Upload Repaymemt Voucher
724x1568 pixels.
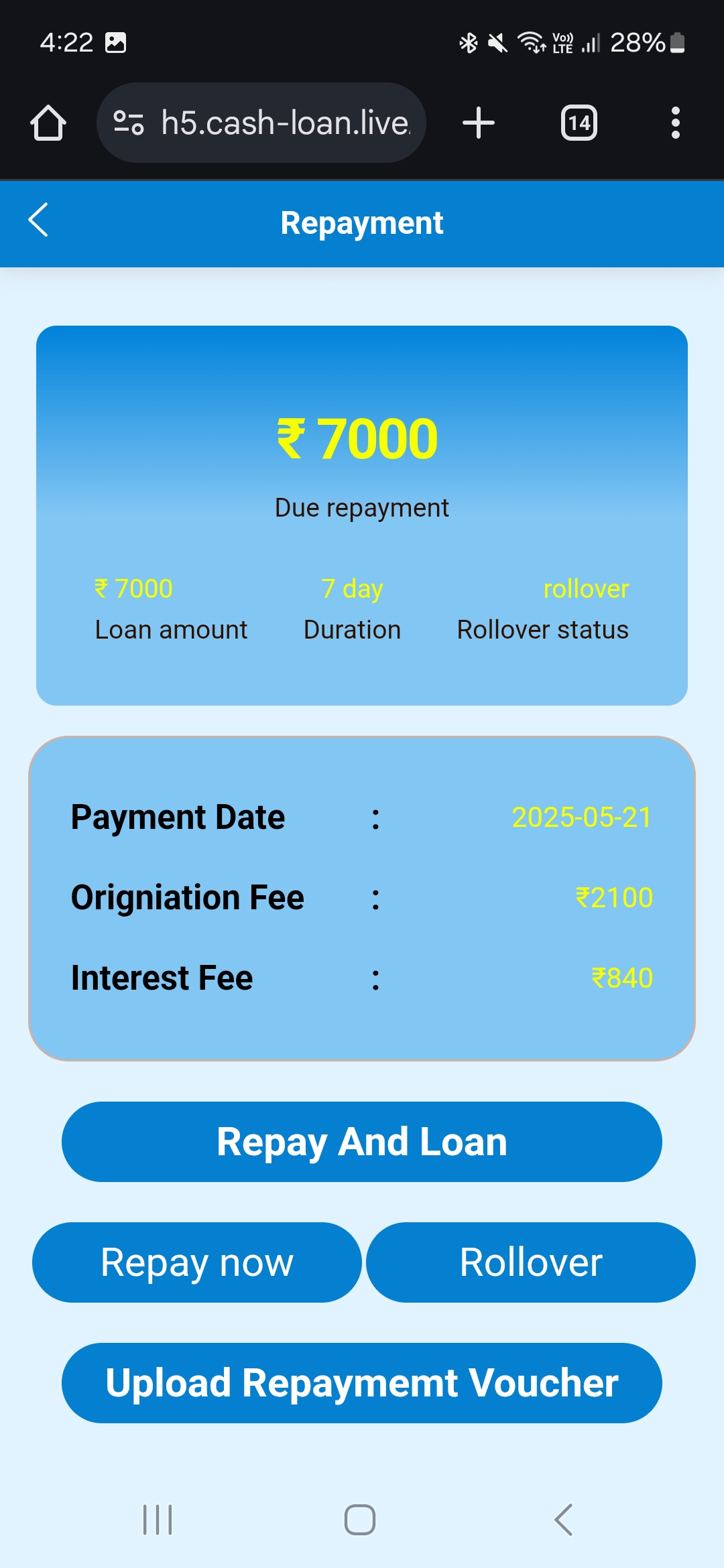pyautogui.click(x=362, y=1383)
